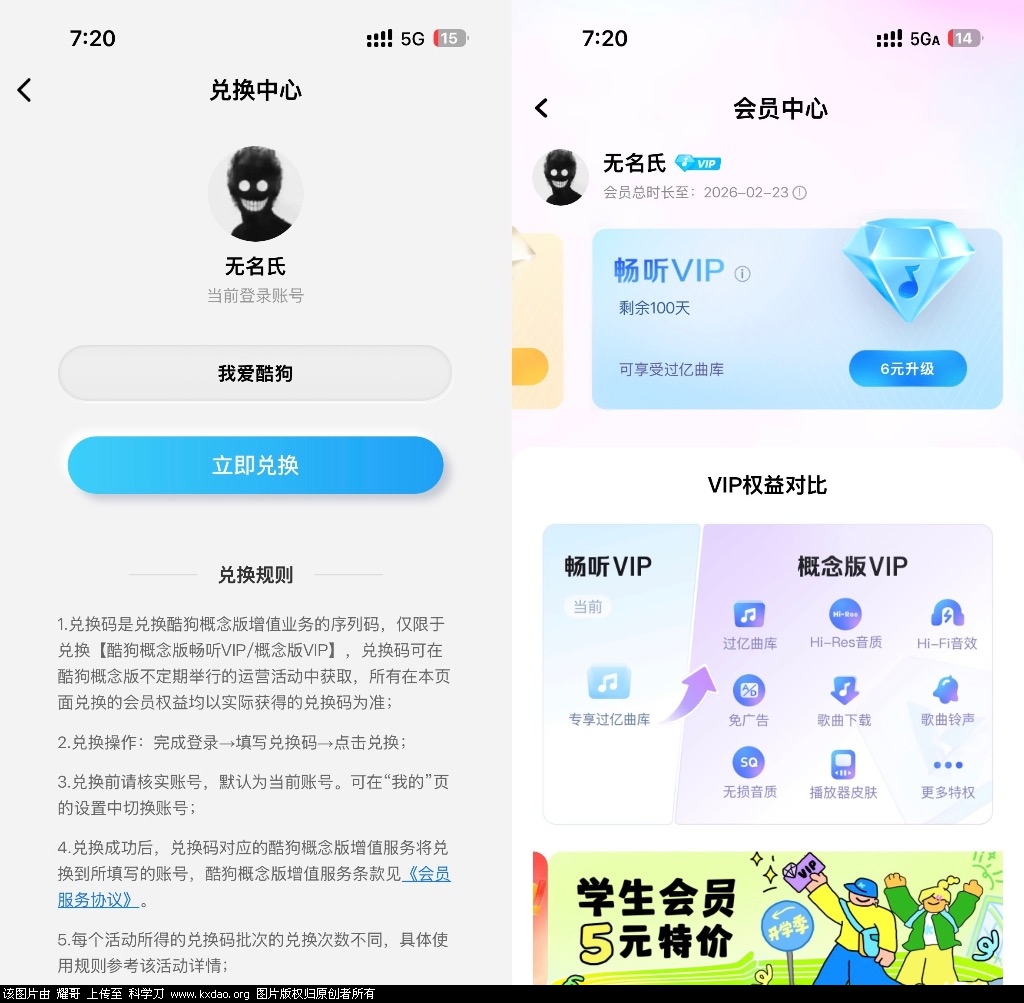Open the info icon beside 畅听VIP

pos(742,273)
